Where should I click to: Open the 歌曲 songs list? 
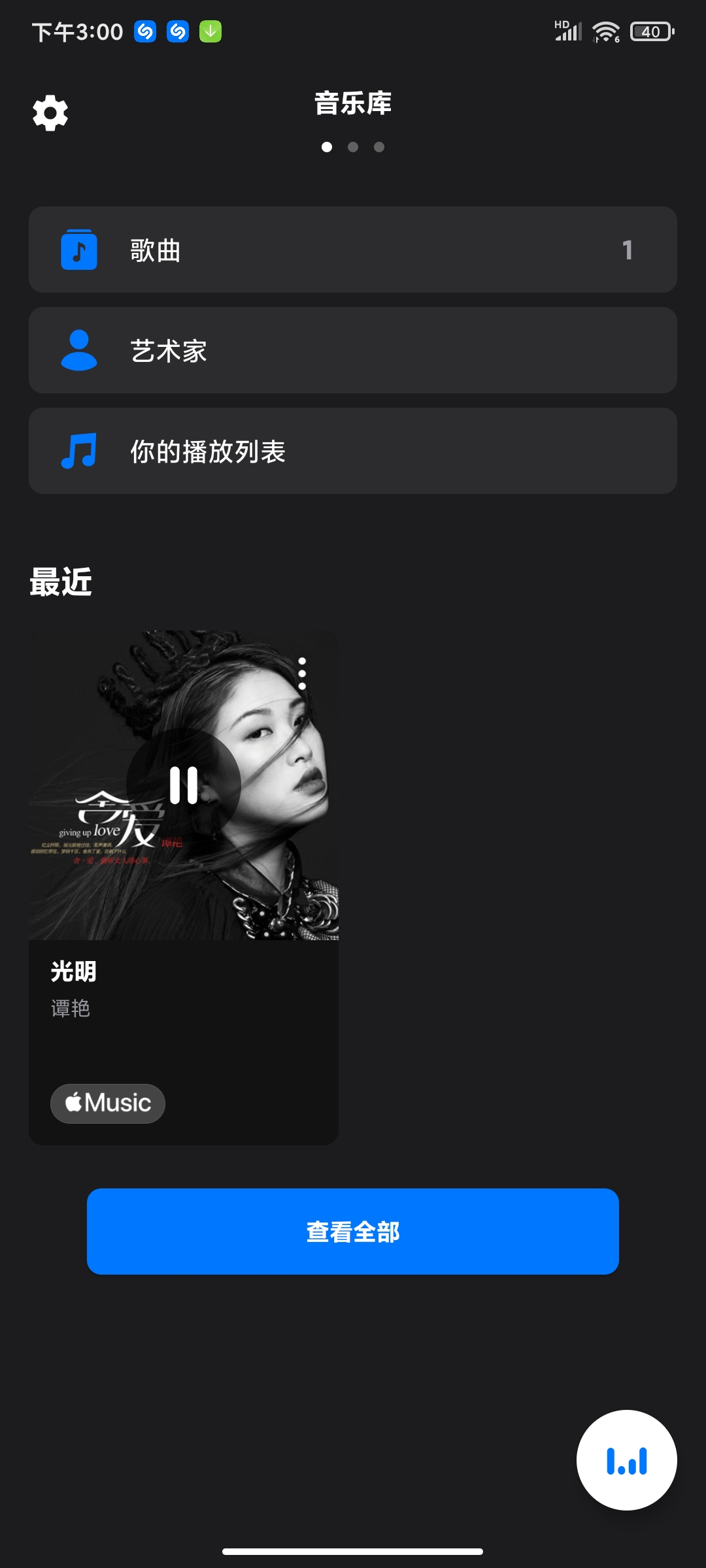[353, 250]
